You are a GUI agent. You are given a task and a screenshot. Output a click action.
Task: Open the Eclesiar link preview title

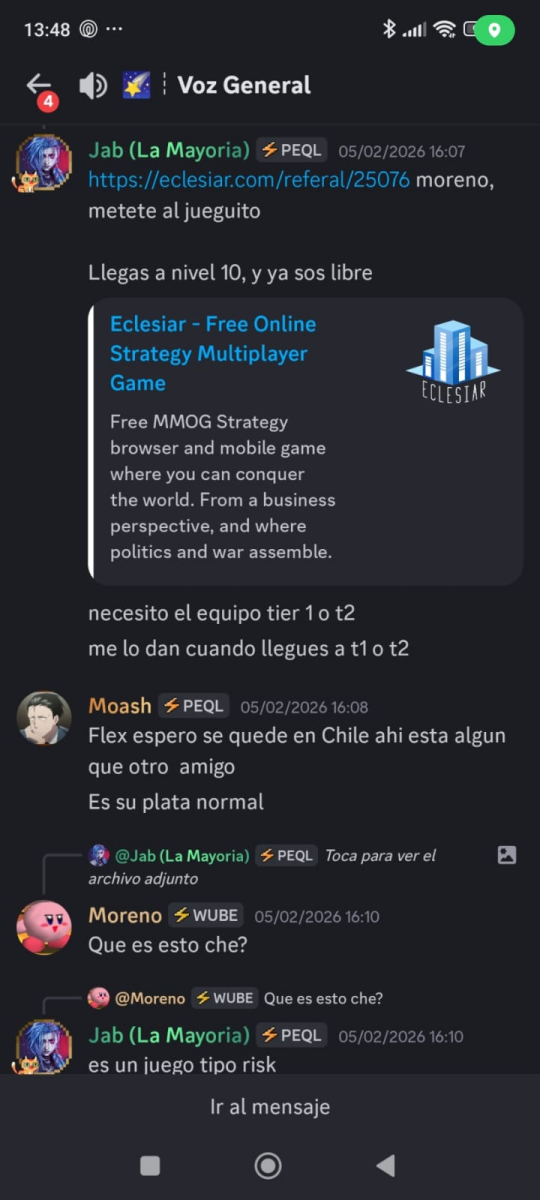213,353
